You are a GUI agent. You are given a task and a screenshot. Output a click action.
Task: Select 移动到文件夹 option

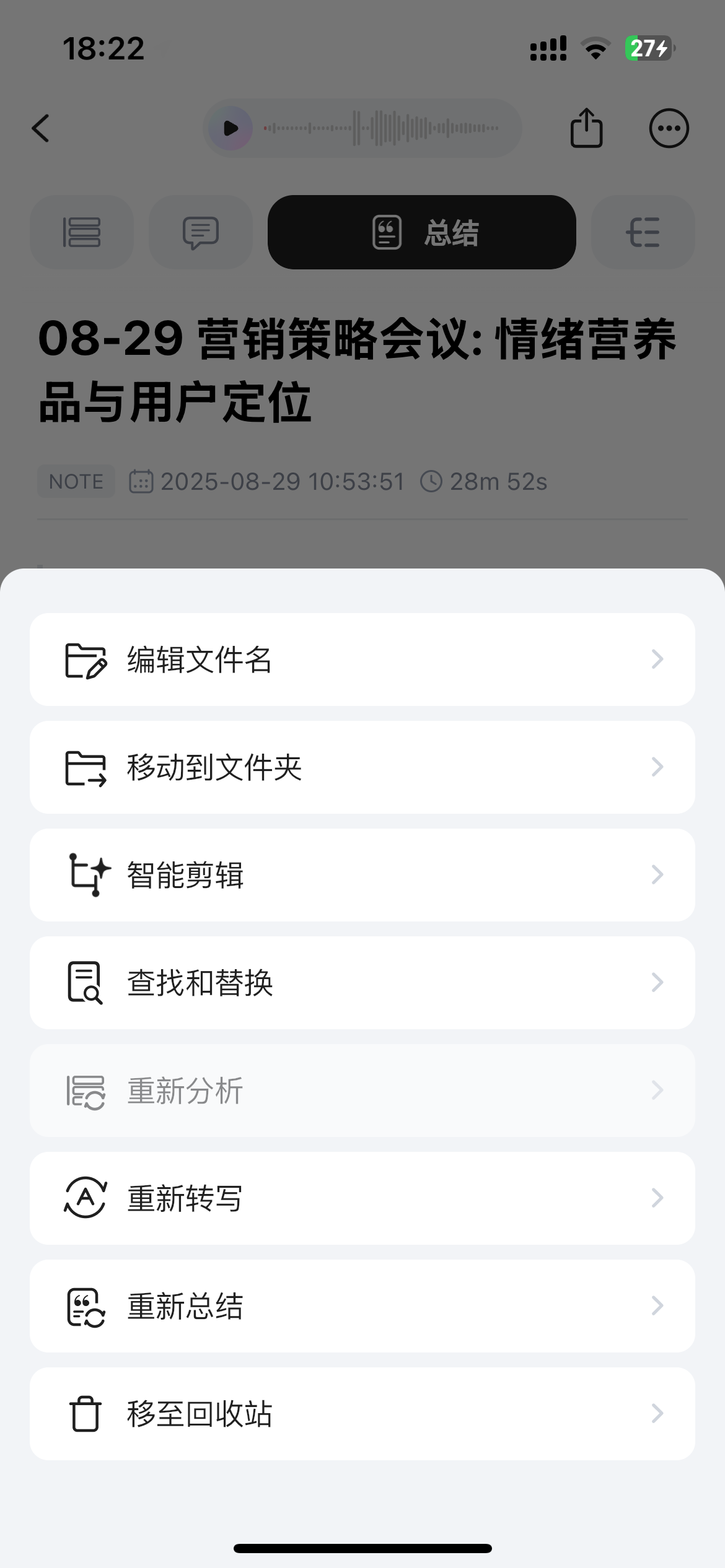click(x=362, y=767)
